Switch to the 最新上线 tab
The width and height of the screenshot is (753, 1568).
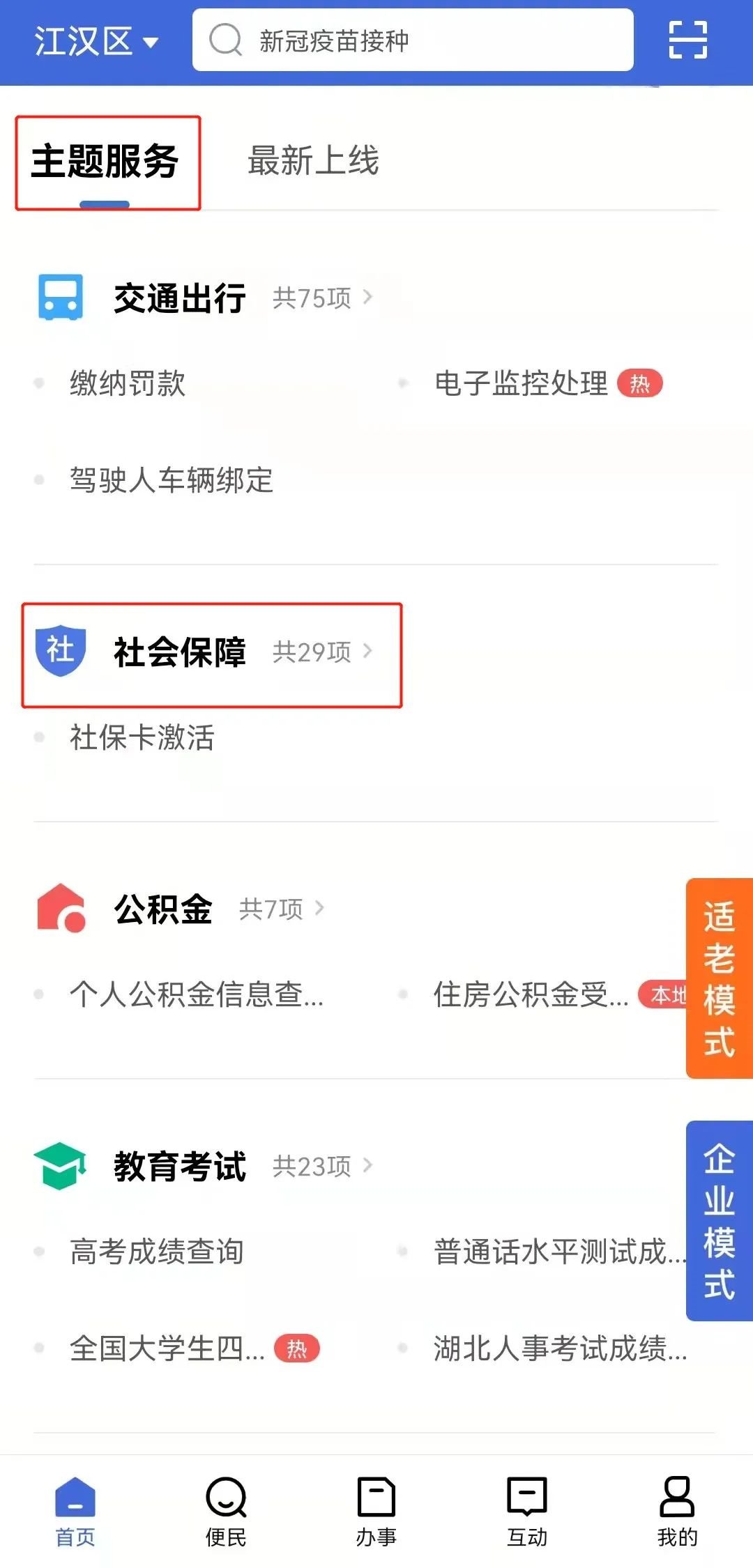[313, 161]
